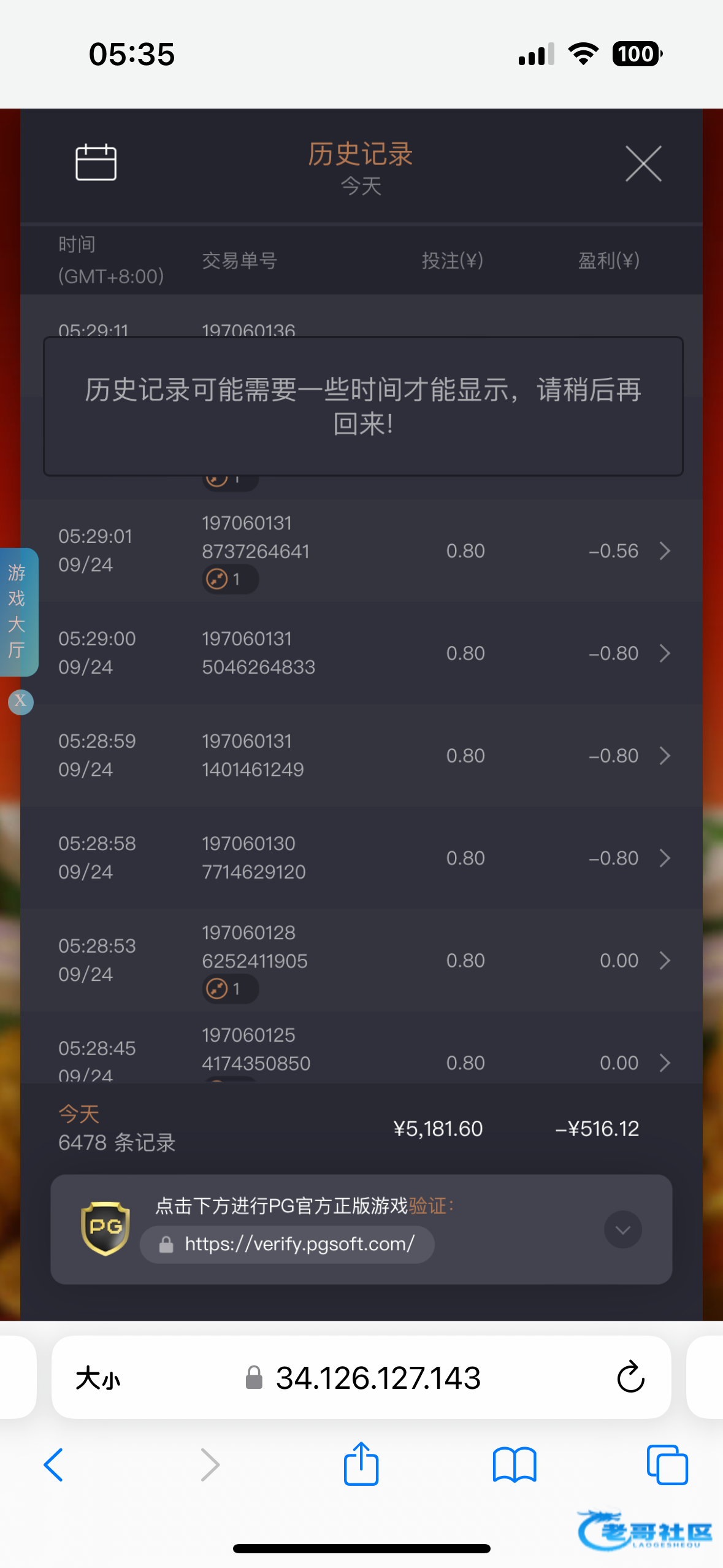Viewport: 723px width, 1568px height.
Task: Go back in the browser
Action: 53,1465
